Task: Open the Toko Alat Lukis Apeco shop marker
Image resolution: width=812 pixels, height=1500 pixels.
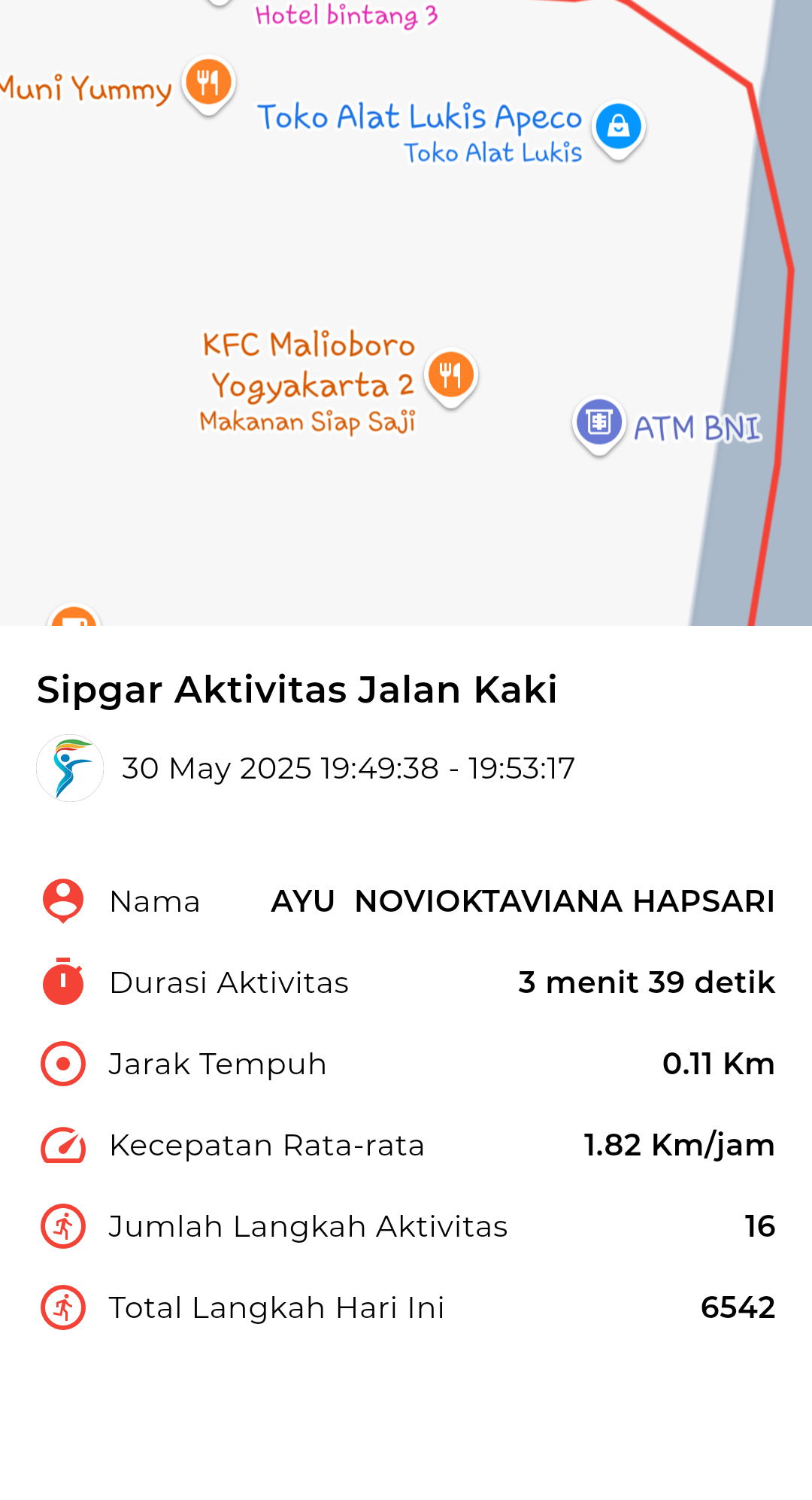Action: [618, 126]
